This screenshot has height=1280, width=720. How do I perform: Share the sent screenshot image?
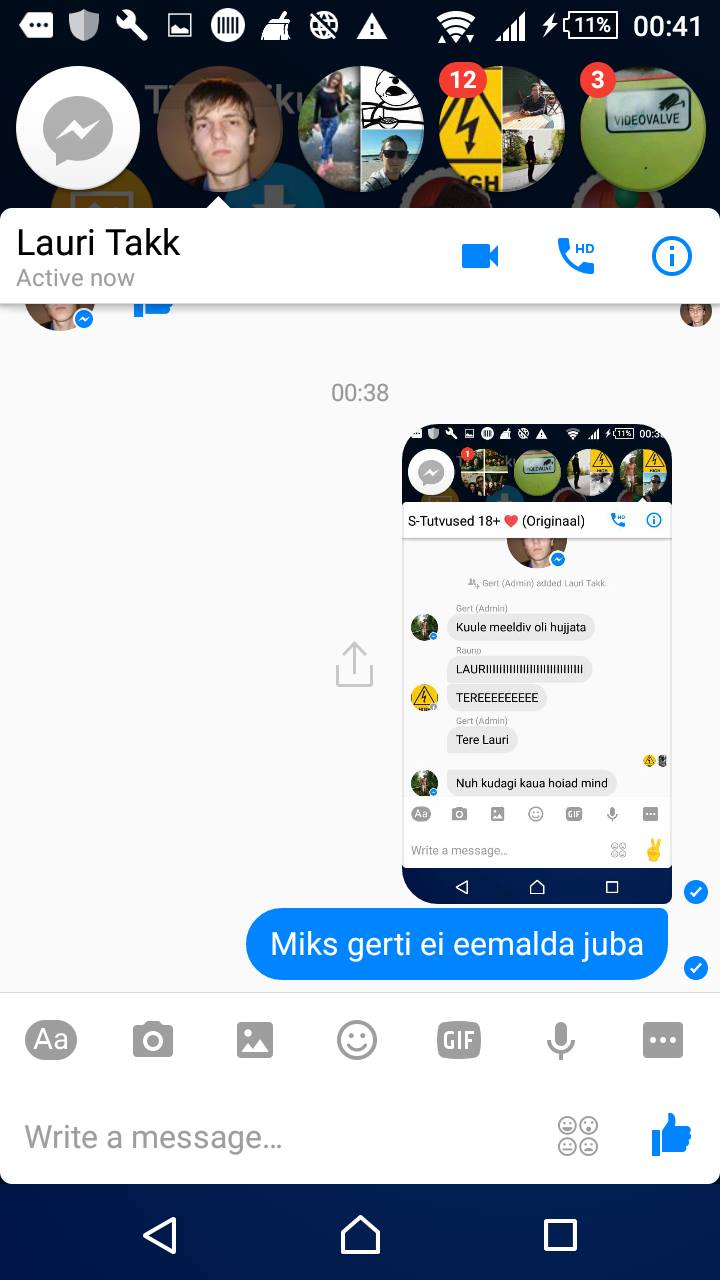[x=354, y=664]
